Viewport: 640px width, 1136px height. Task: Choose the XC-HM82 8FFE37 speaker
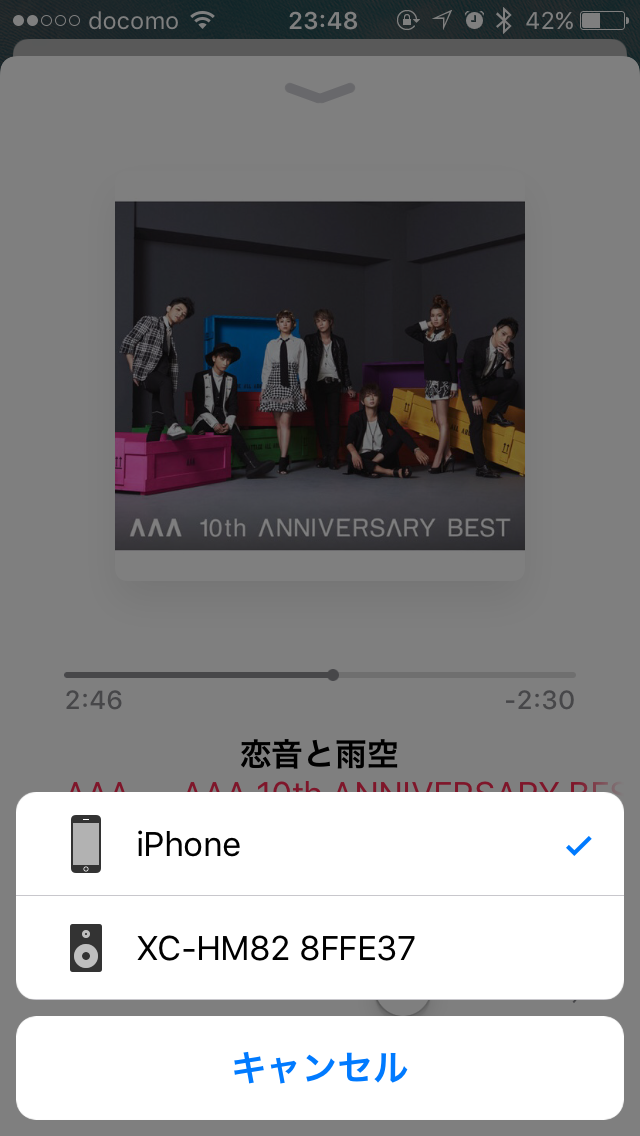pyautogui.click(x=320, y=948)
